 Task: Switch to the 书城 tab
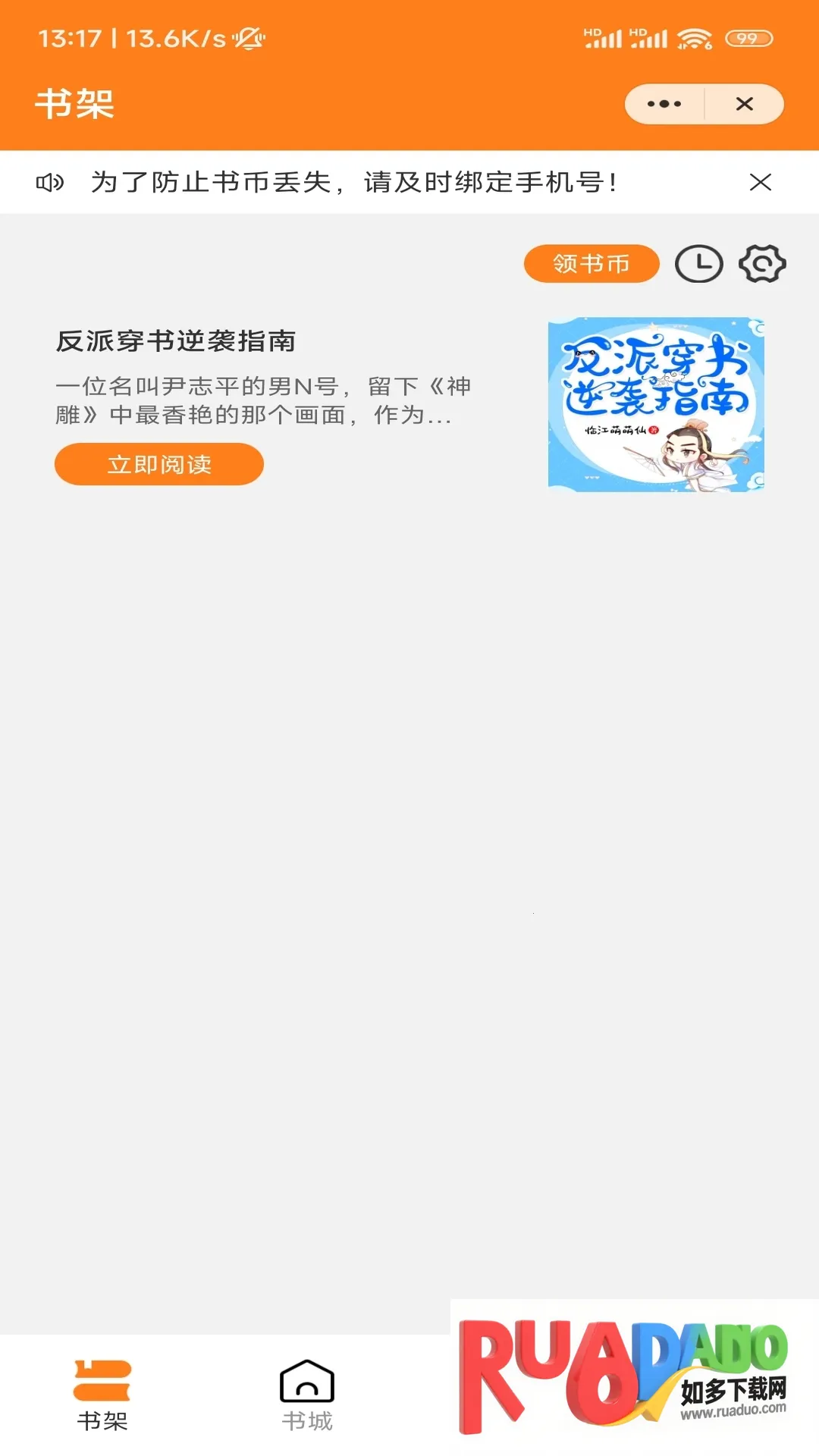click(307, 1394)
